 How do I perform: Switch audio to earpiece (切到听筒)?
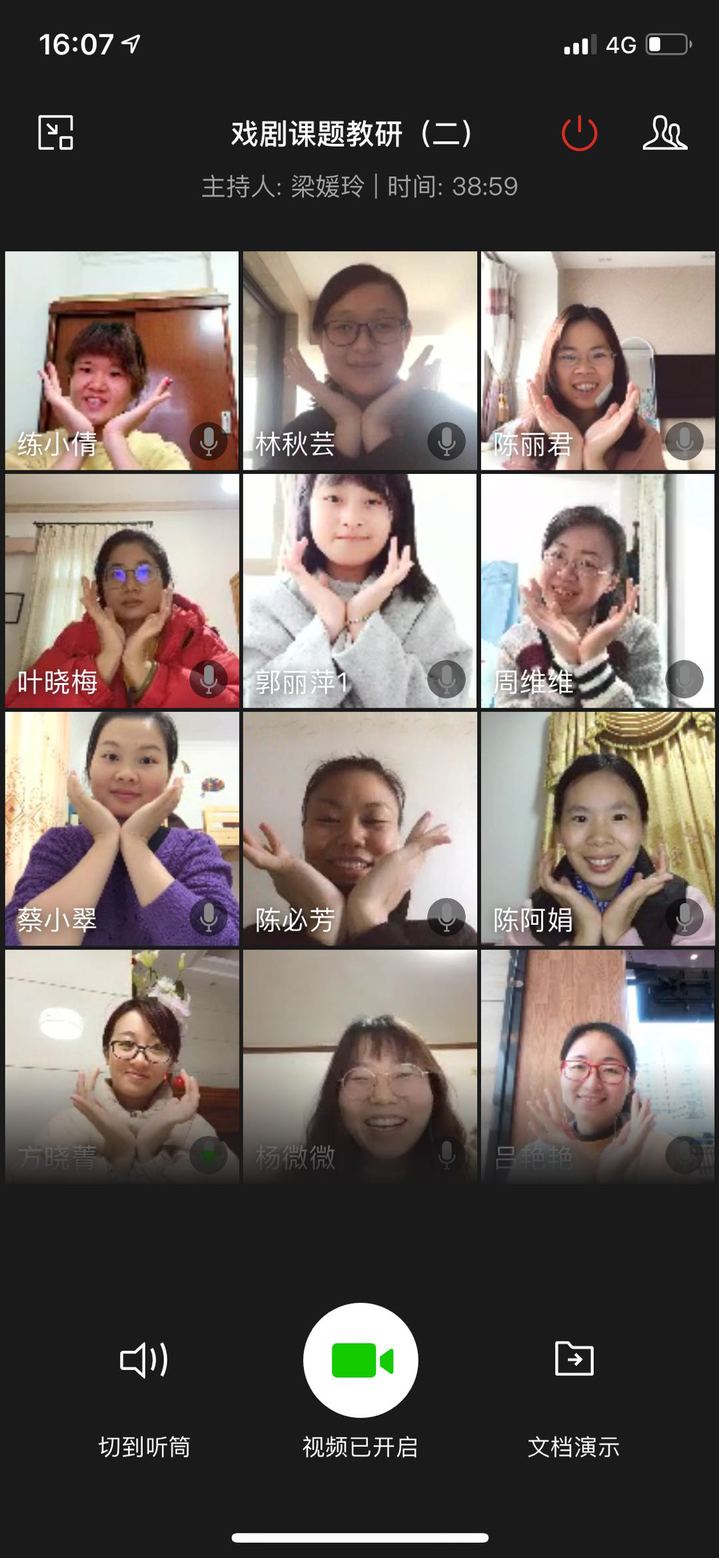tap(144, 1360)
